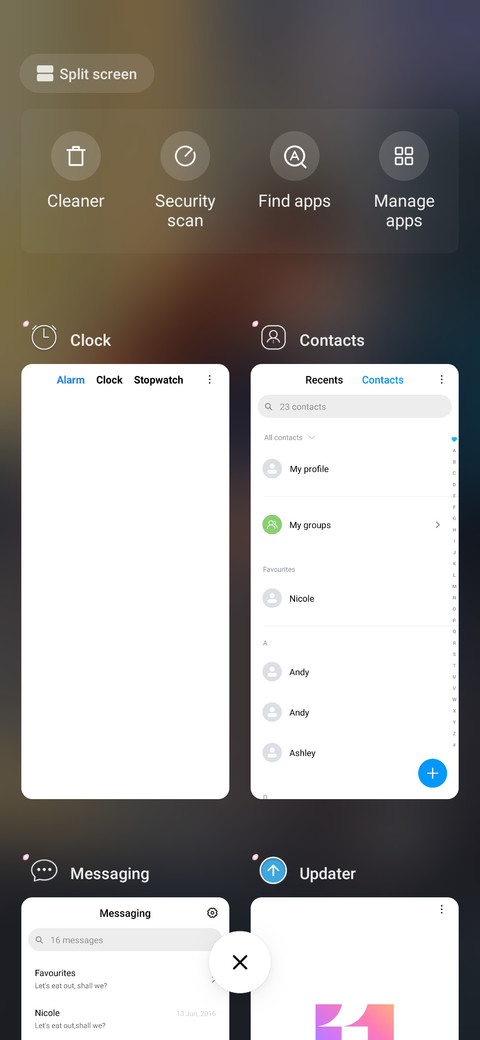Switch to the Clock app card

(x=125, y=581)
